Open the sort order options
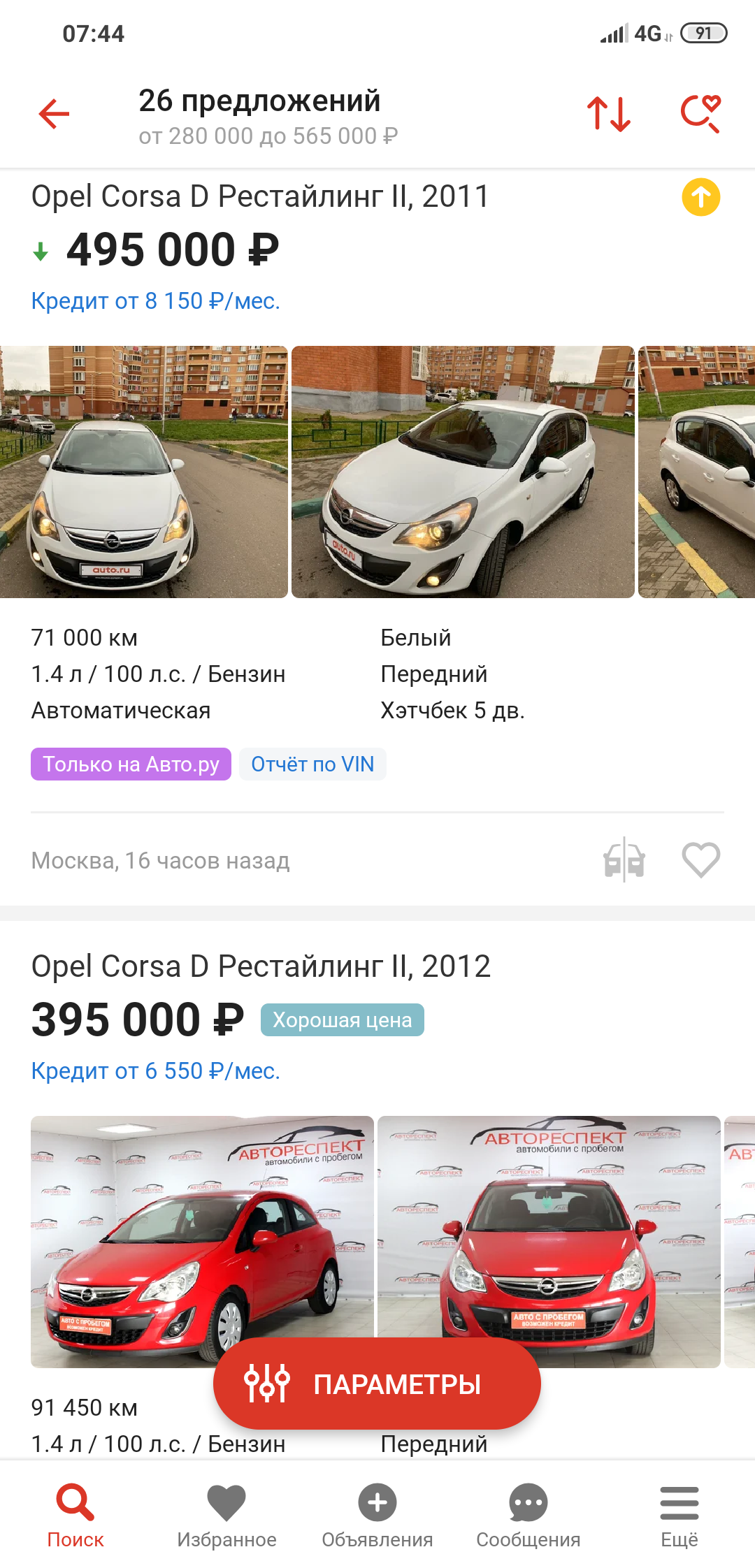Screen dimensions: 755x1568 click(609, 114)
